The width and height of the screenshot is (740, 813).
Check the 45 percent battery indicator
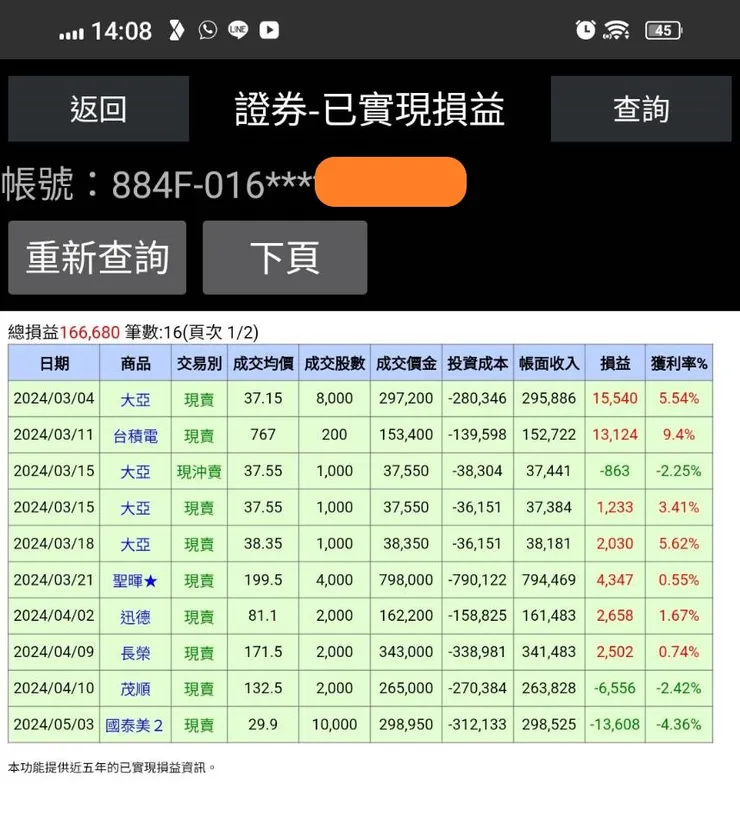coord(662,30)
